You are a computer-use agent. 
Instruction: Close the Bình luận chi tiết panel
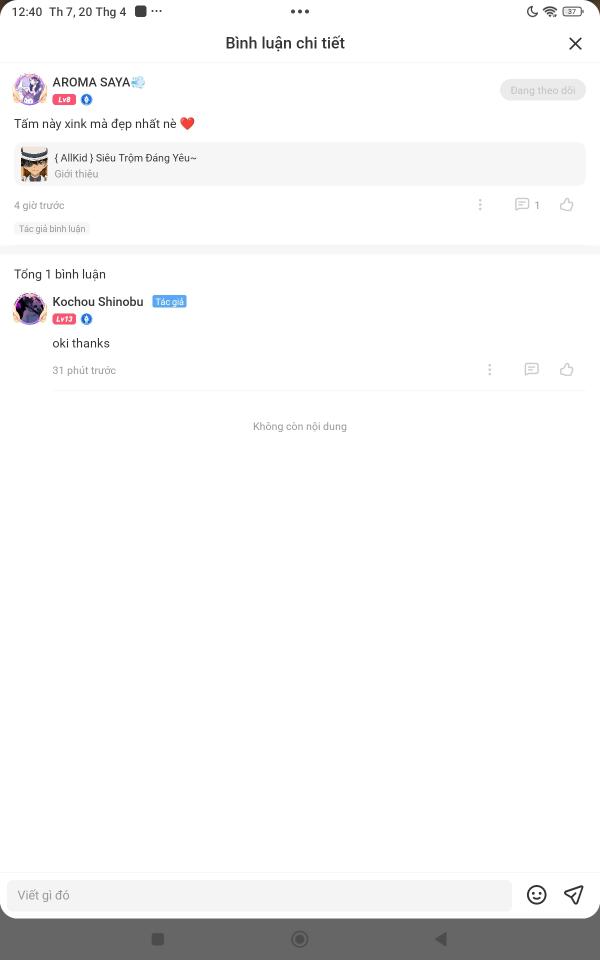tap(575, 43)
